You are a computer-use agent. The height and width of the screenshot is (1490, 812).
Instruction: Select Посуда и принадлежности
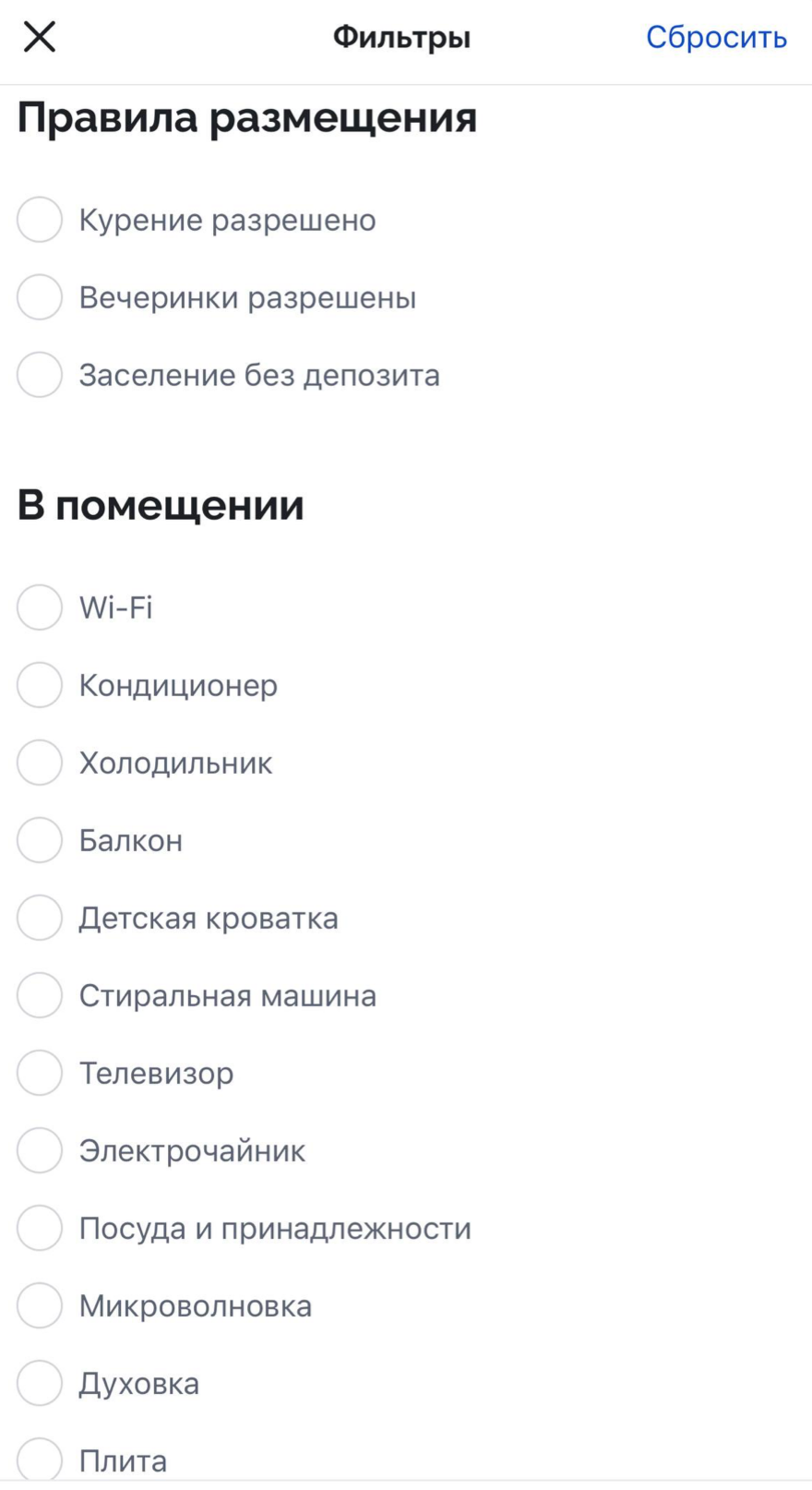[40, 1228]
